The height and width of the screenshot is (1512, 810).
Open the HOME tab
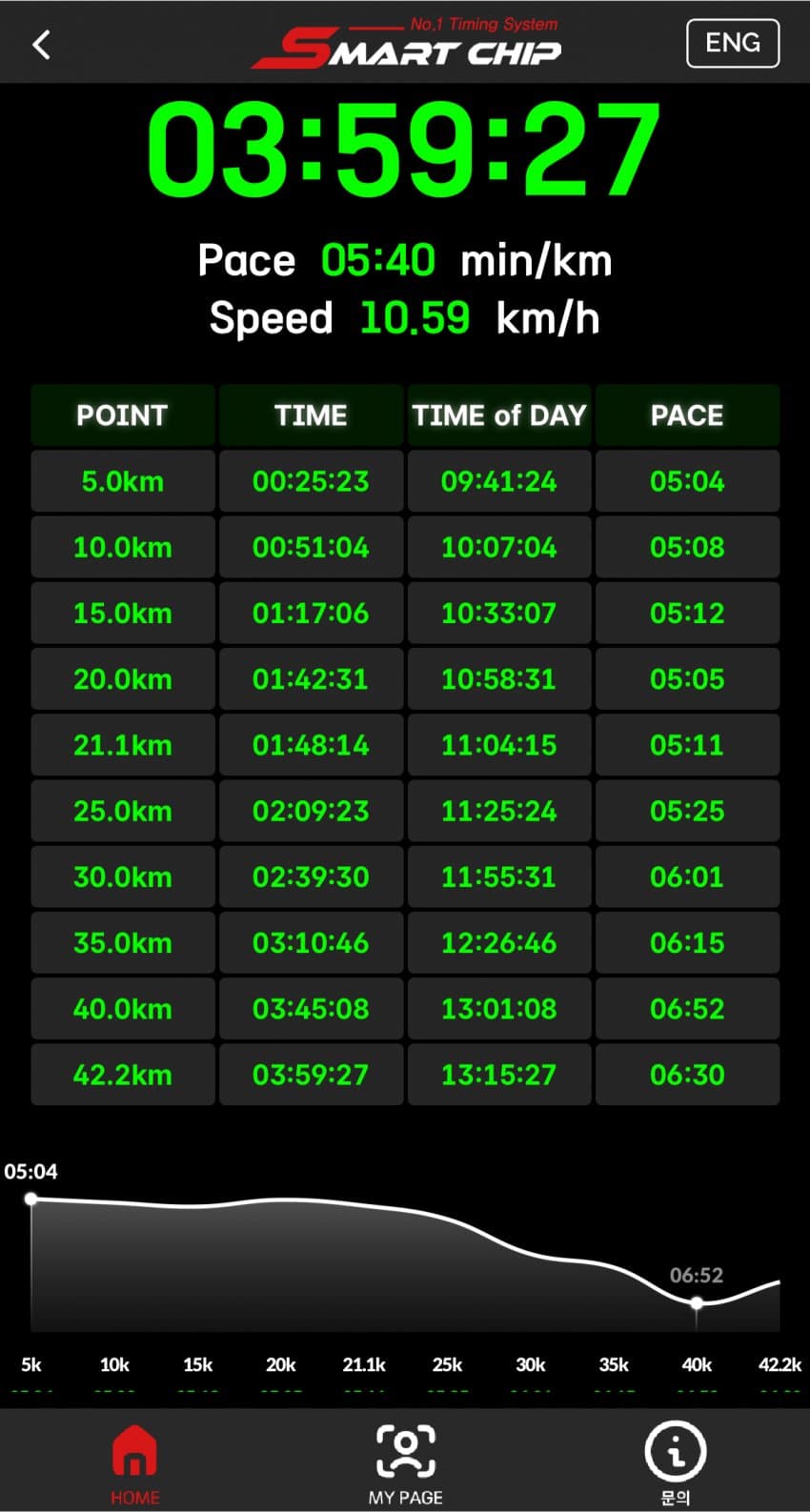(x=134, y=1462)
